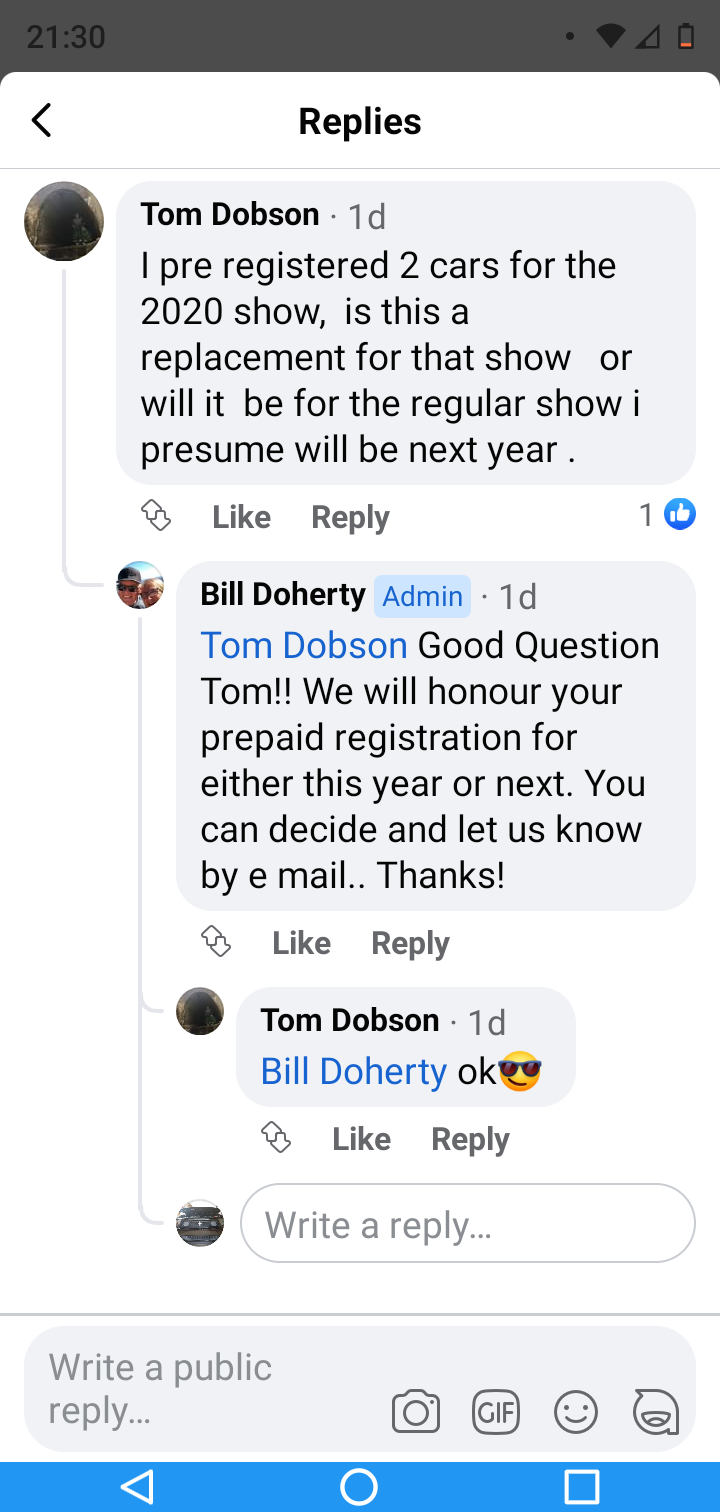
Task: Open the Bill Doherty mention in Tom's reply
Action: click(354, 1071)
